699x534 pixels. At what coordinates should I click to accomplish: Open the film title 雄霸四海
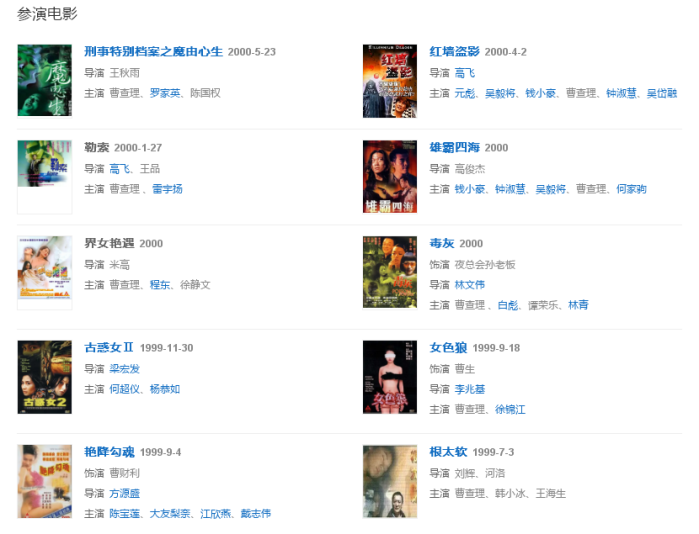[x=454, y=148]
